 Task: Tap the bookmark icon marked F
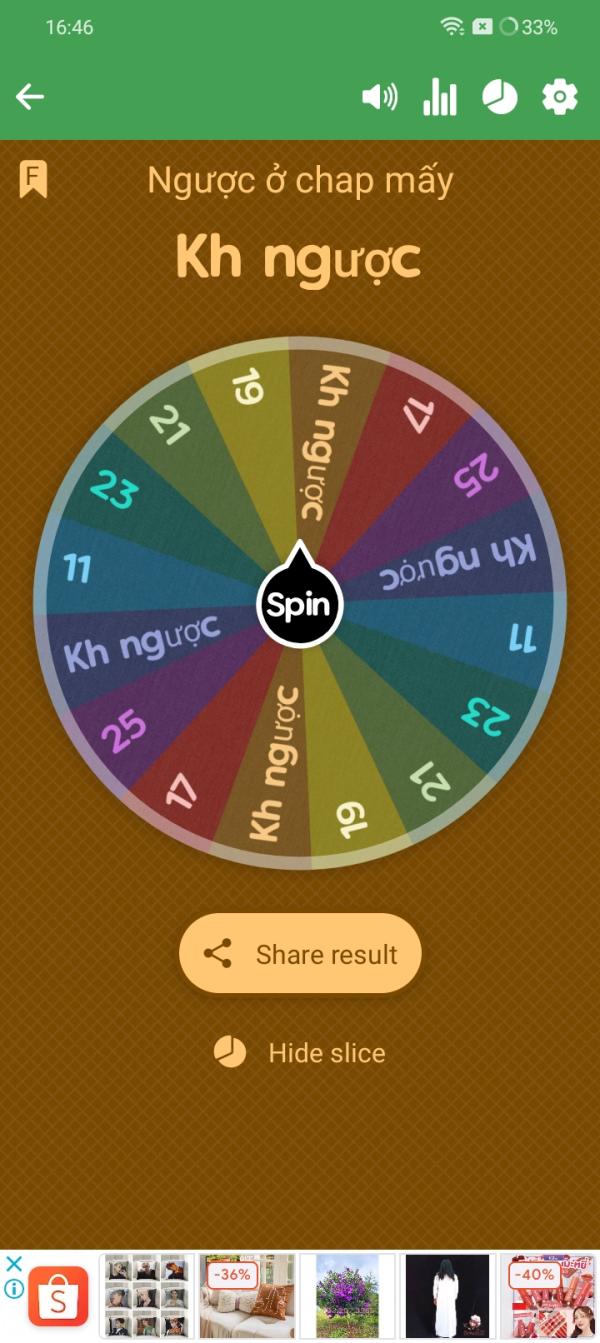click(33, 180)
